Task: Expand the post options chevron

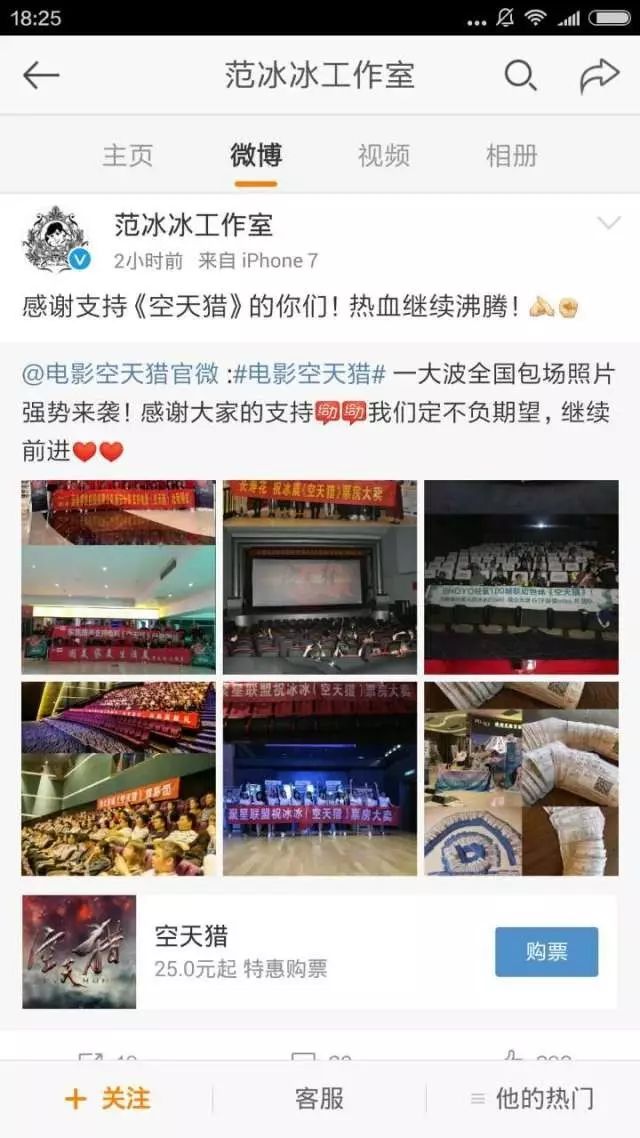Action: [608, 224]
